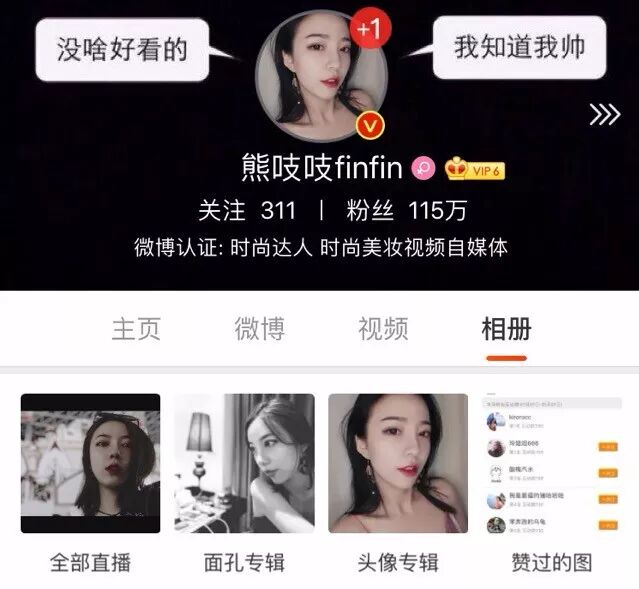View the 关注 311 following list
The height and width of the screenshot is (589, 639).
coord(246,211)
